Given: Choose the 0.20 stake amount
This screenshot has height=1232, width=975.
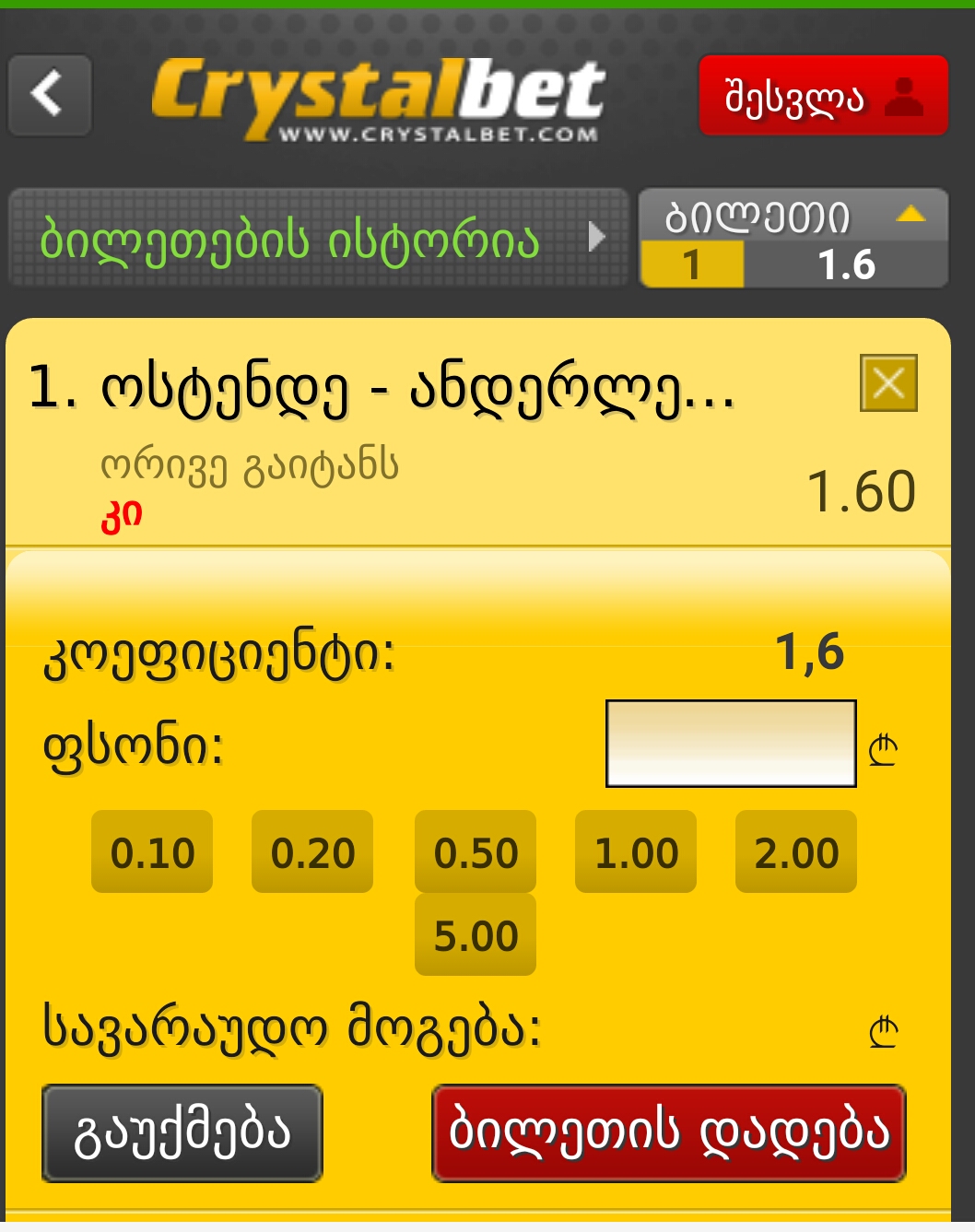Looking at the screenshot, I should point(312,852).
